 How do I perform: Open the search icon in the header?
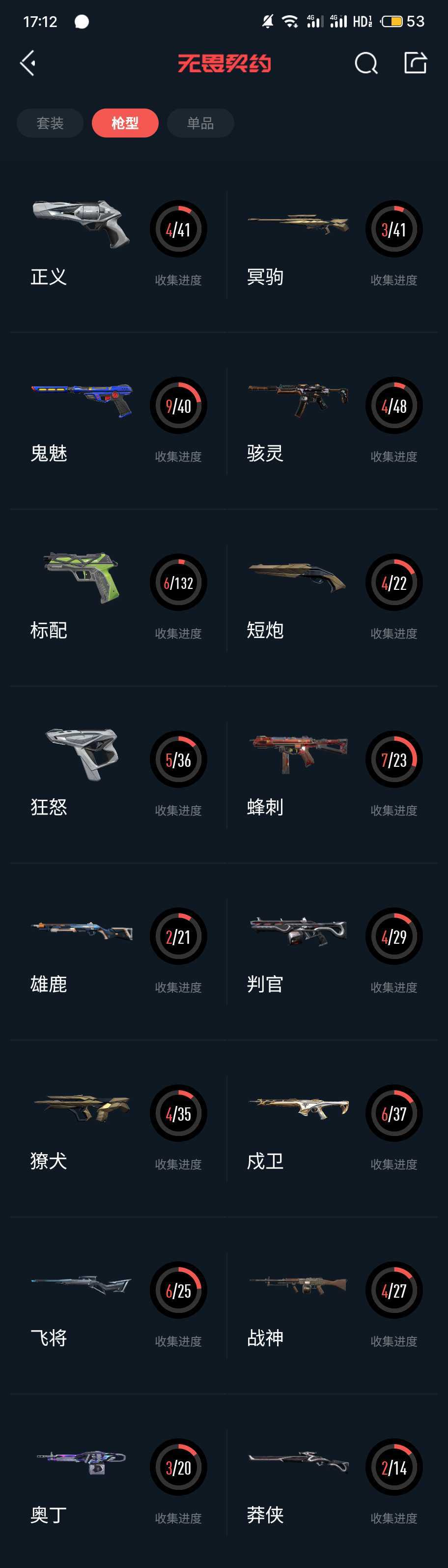pos(366,63)
